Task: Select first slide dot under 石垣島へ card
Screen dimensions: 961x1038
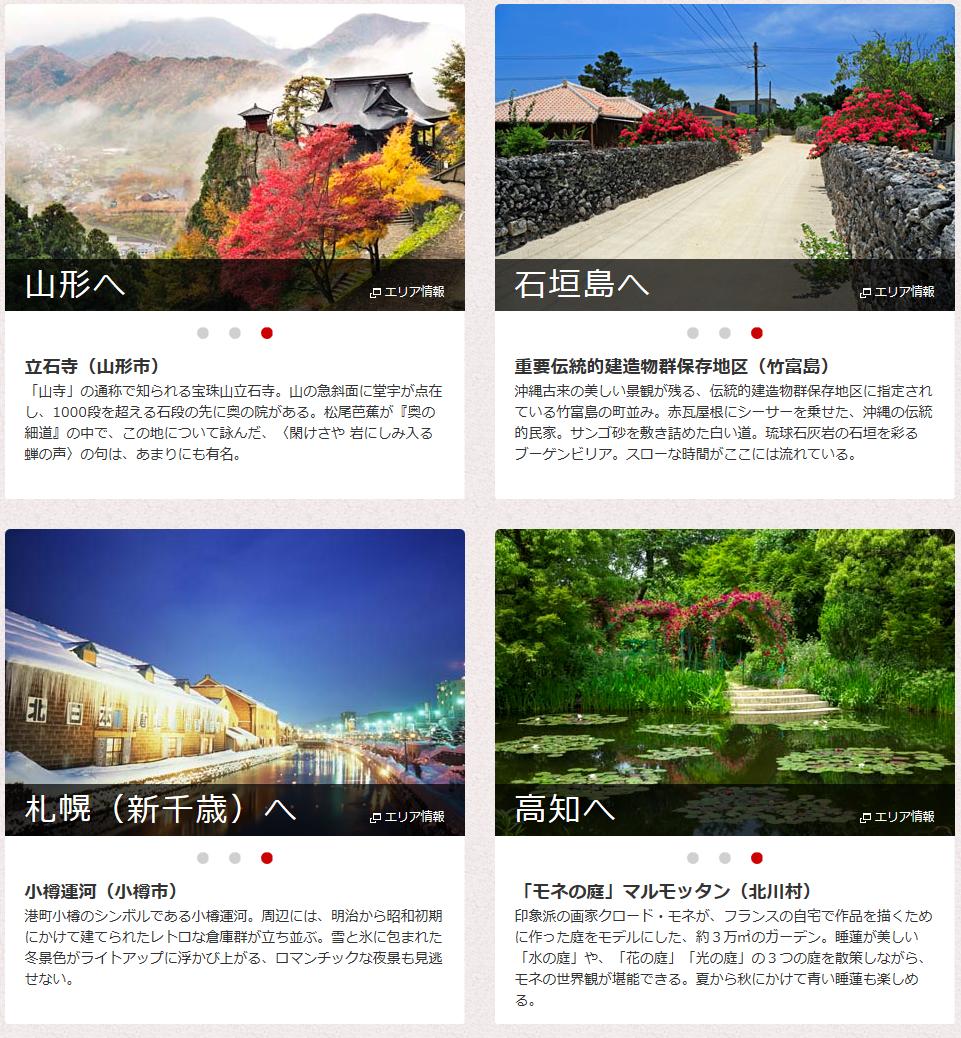Action: [693, 333]
